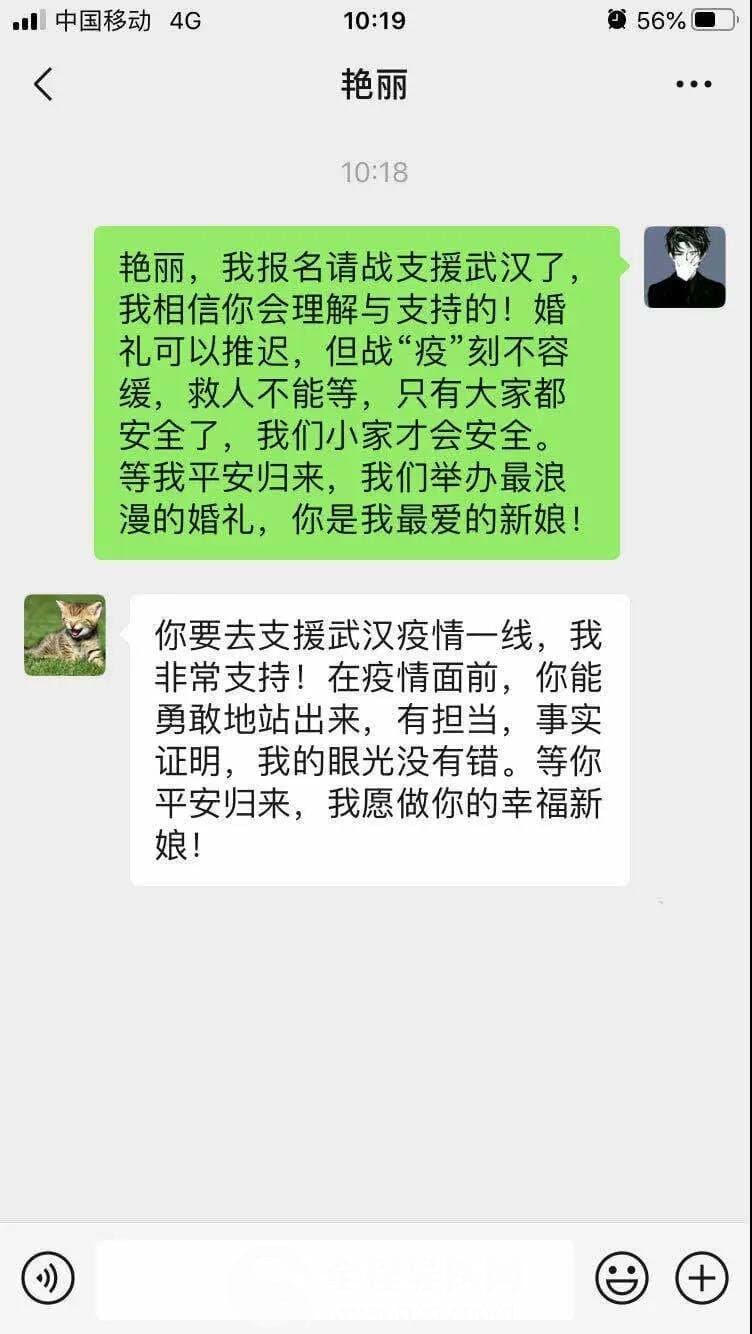Switch to voice message input

pos(48,1278)
